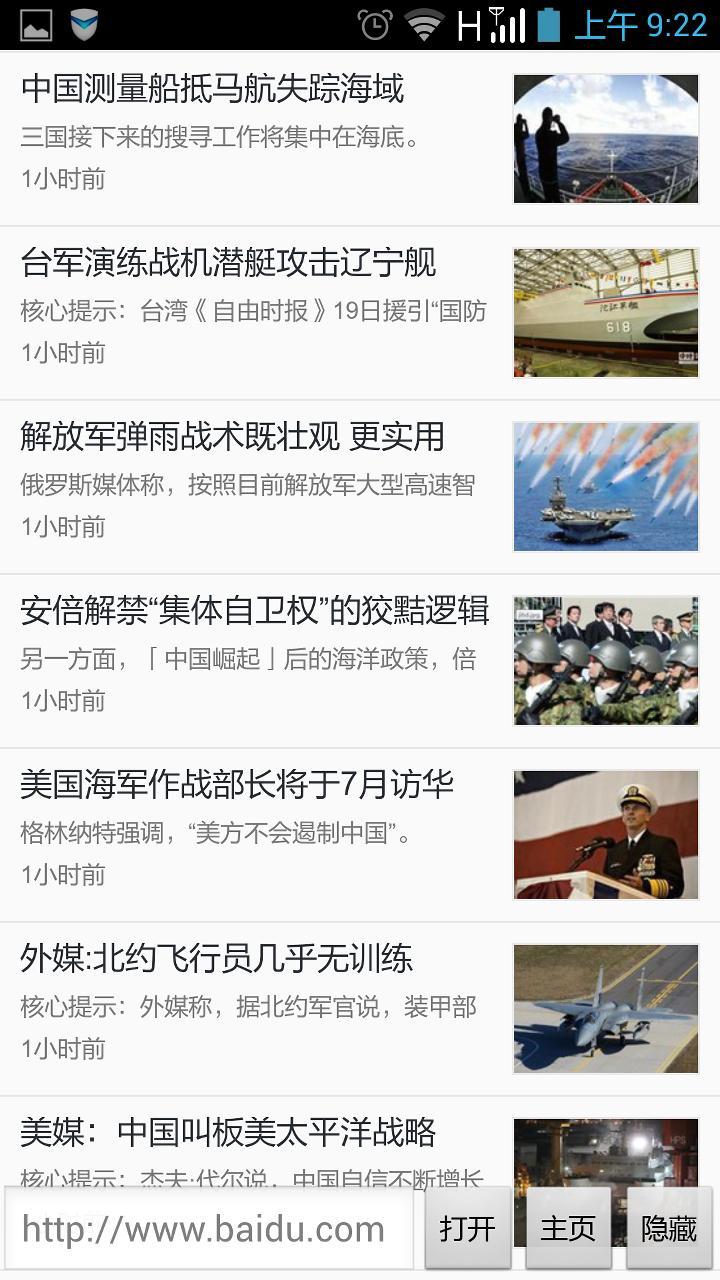This screenshot has width=720, height=1280.
Task: Open 美国海军作战部长将于7月访华 story
Action: 237,785
